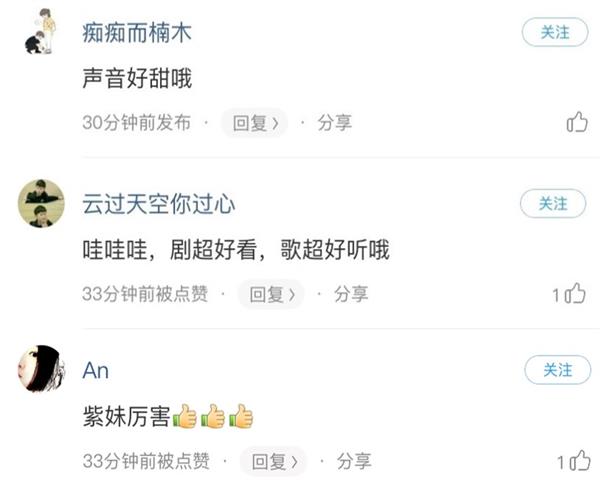Like the 剧超好看 comment

coord(576,294)
